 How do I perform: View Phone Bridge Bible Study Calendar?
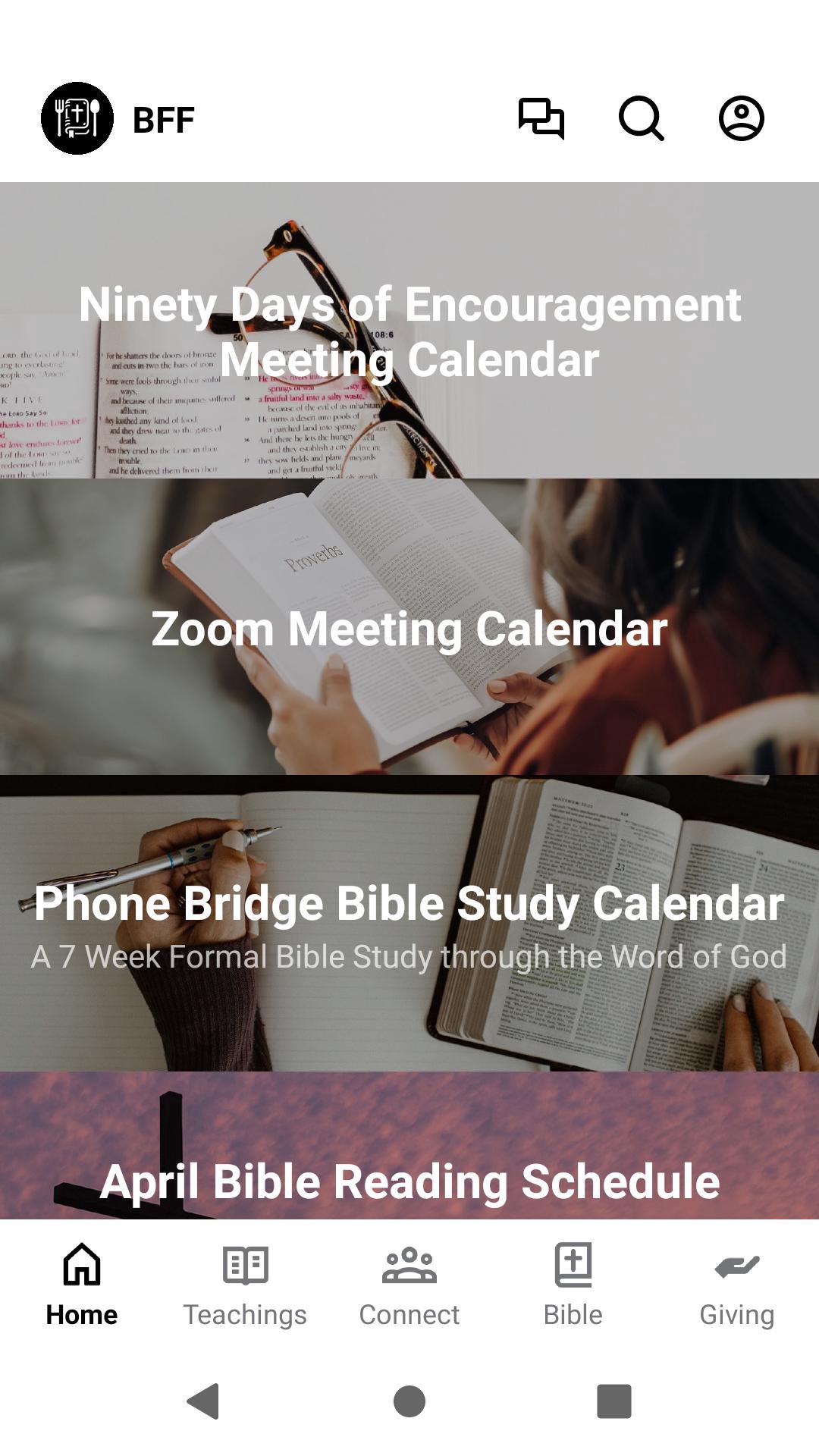tap(409, 923)
